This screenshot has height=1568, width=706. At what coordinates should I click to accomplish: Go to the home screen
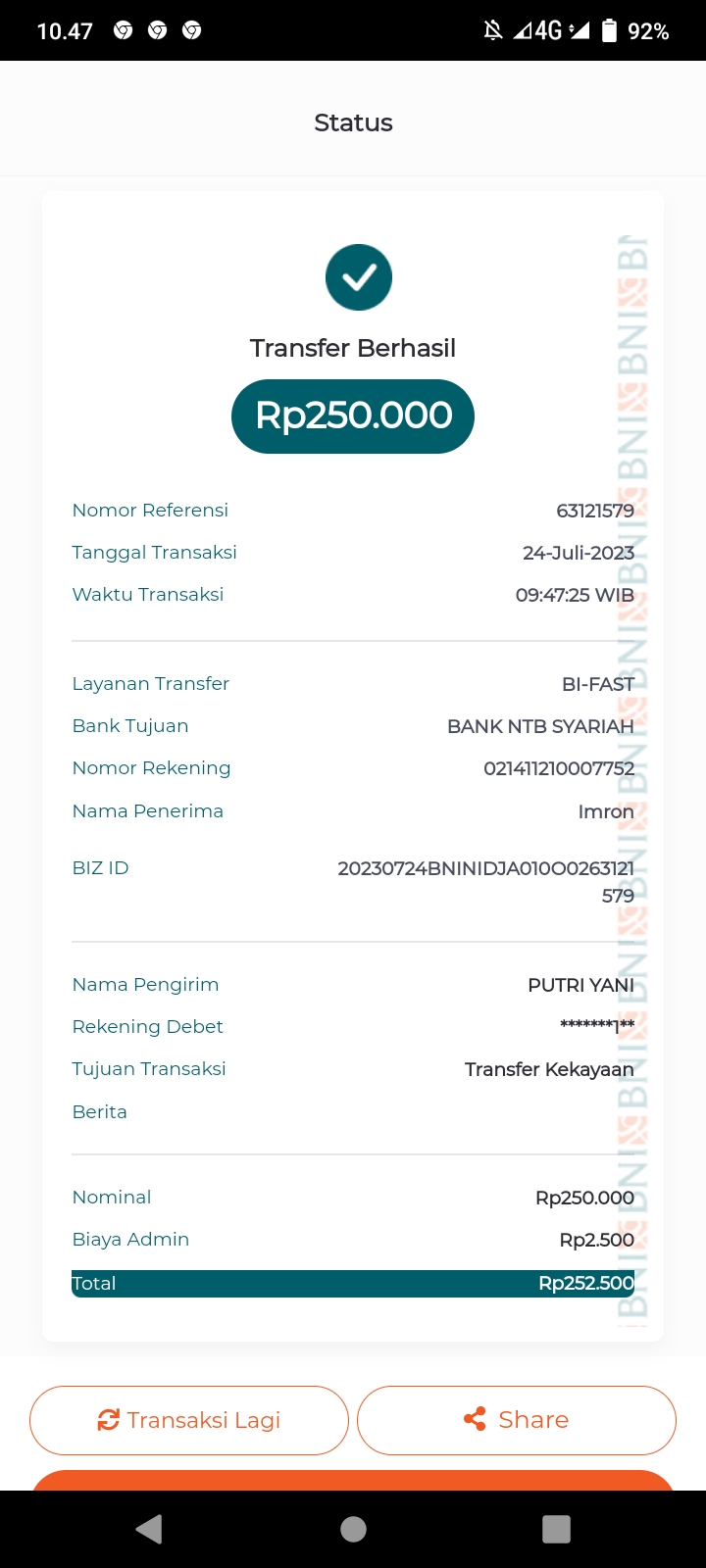pyautogui.click(x=353, y=1529)
